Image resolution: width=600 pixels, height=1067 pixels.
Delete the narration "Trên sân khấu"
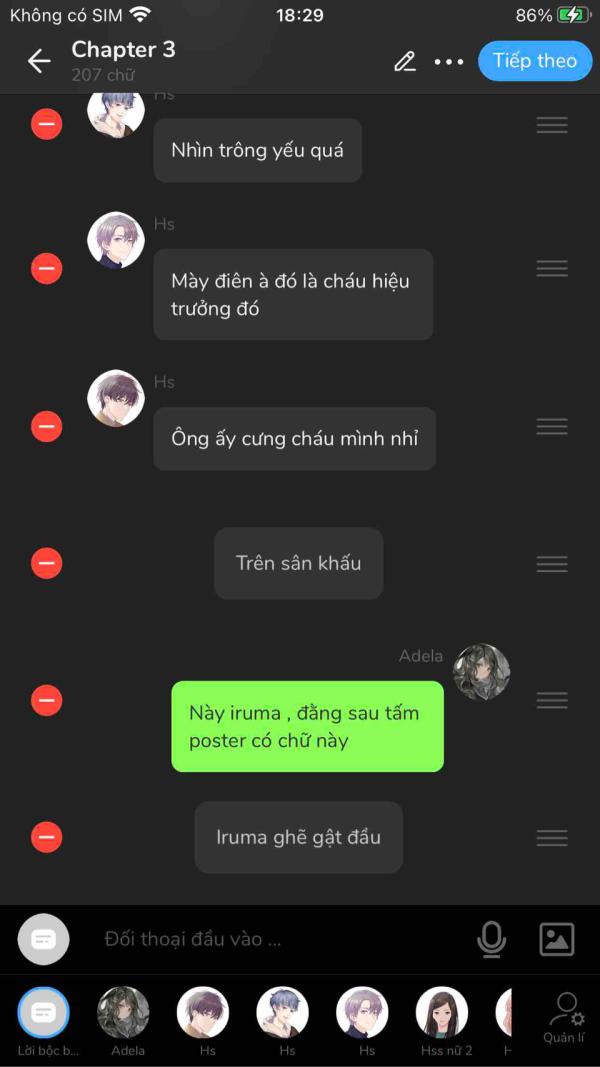(x=46, y=563)
